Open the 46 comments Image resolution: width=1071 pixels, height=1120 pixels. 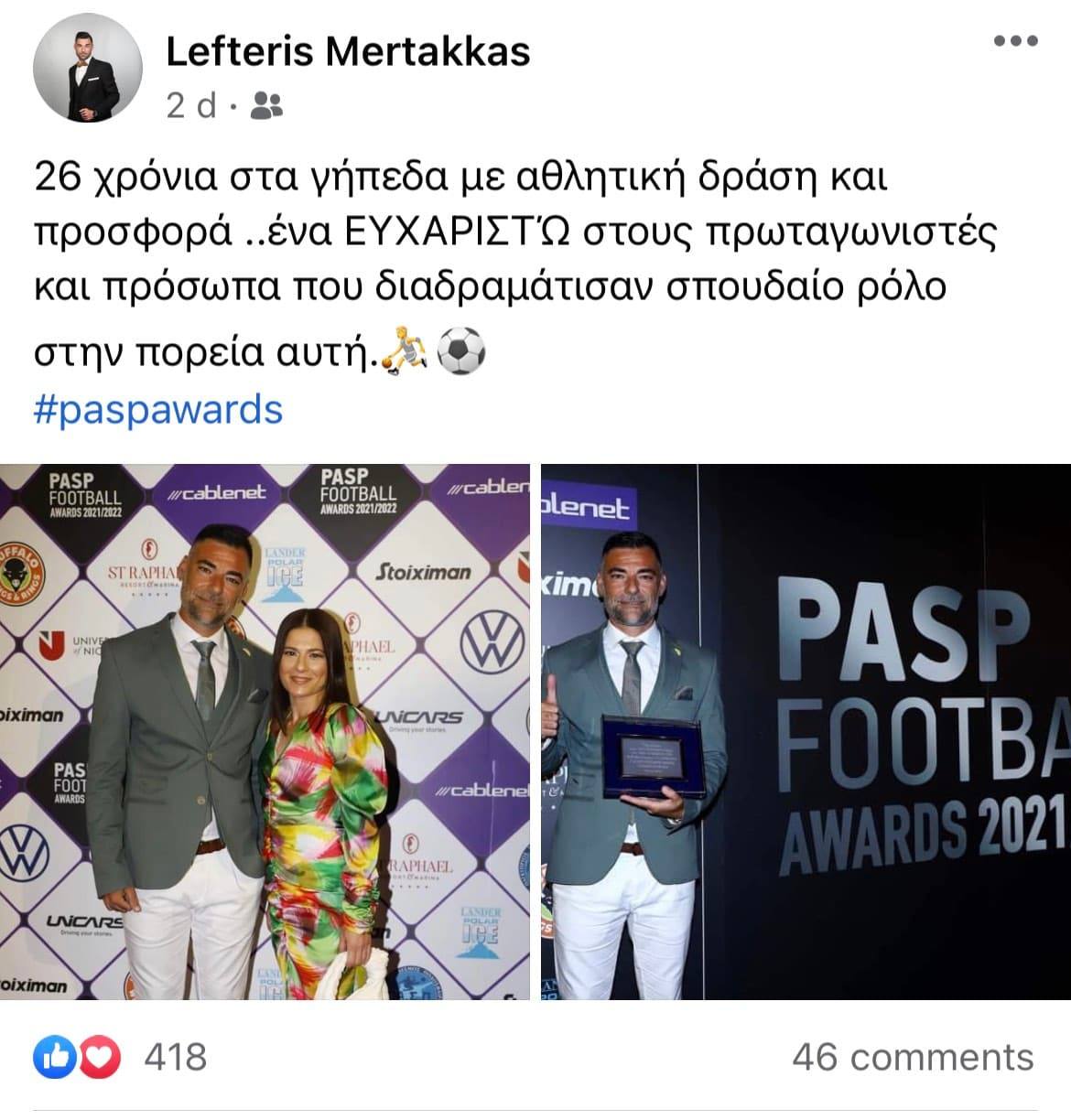click(913, 1057)
